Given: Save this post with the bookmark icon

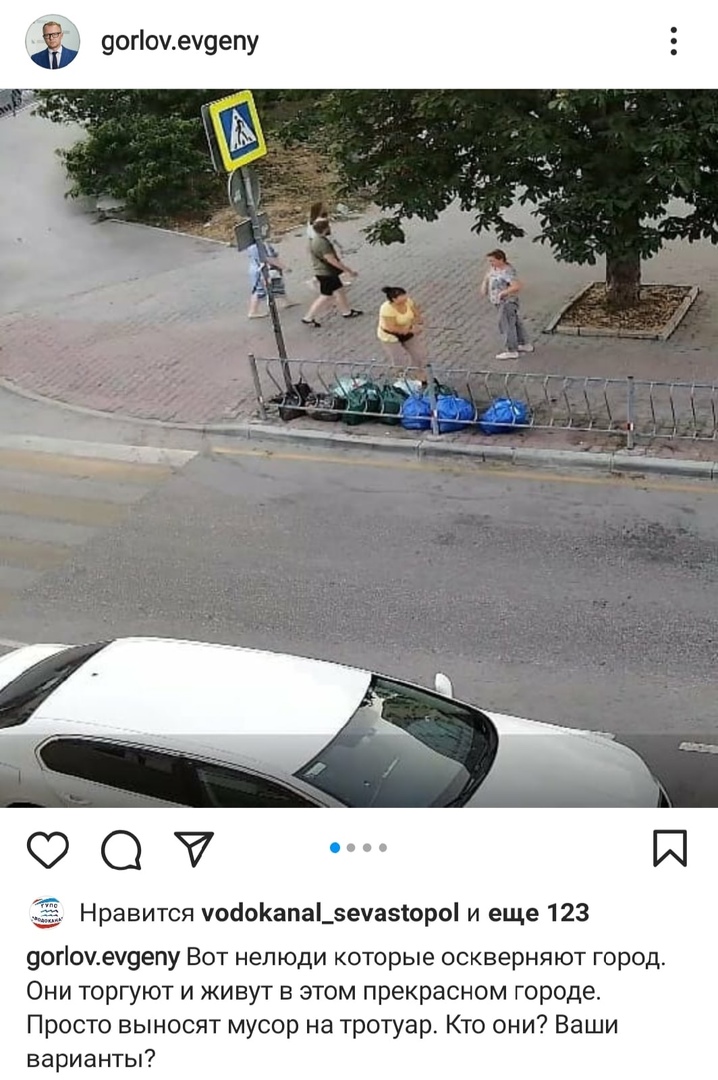Looking at the screenshot, I should point(669,848).
